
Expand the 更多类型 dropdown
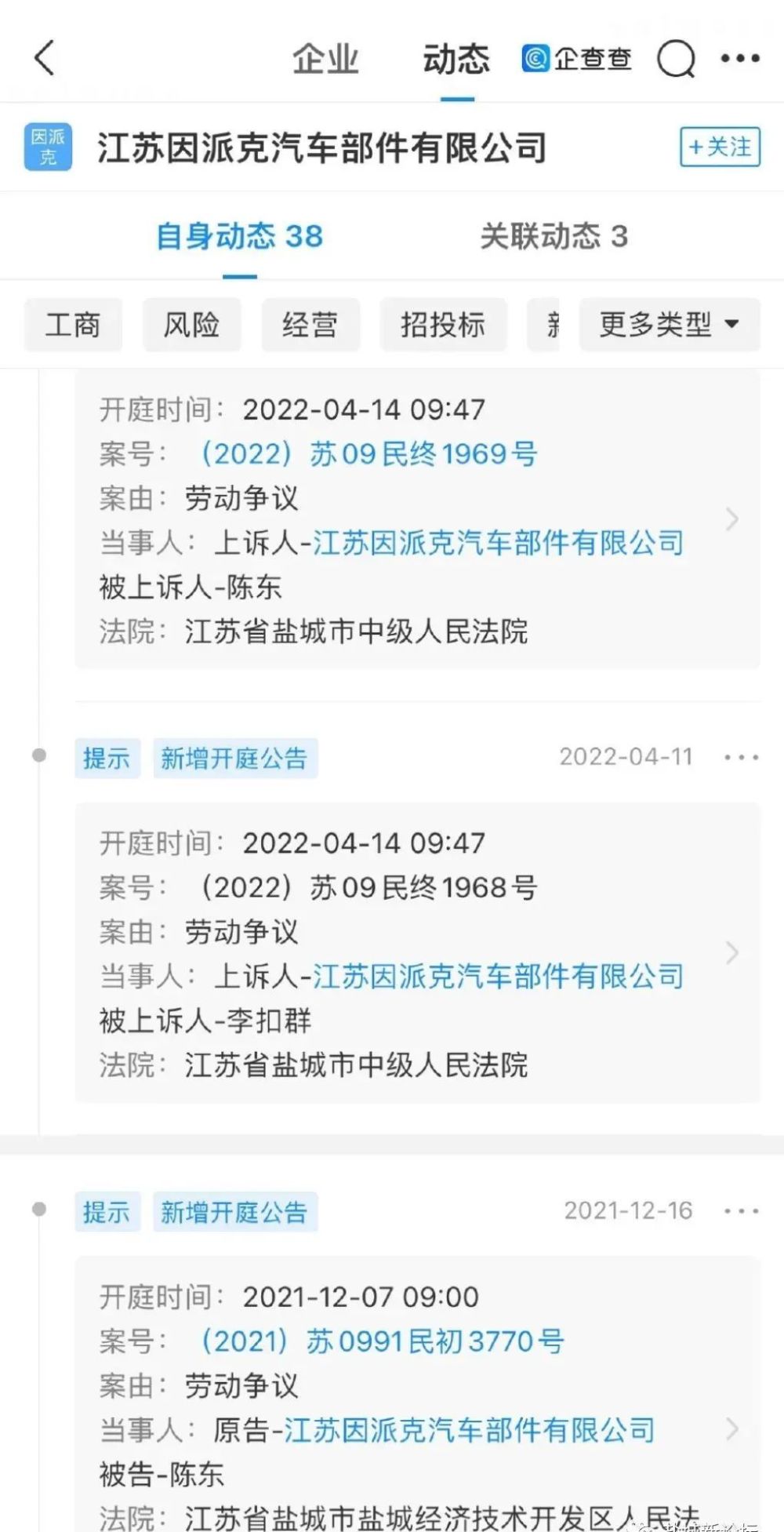coord(669,325)
